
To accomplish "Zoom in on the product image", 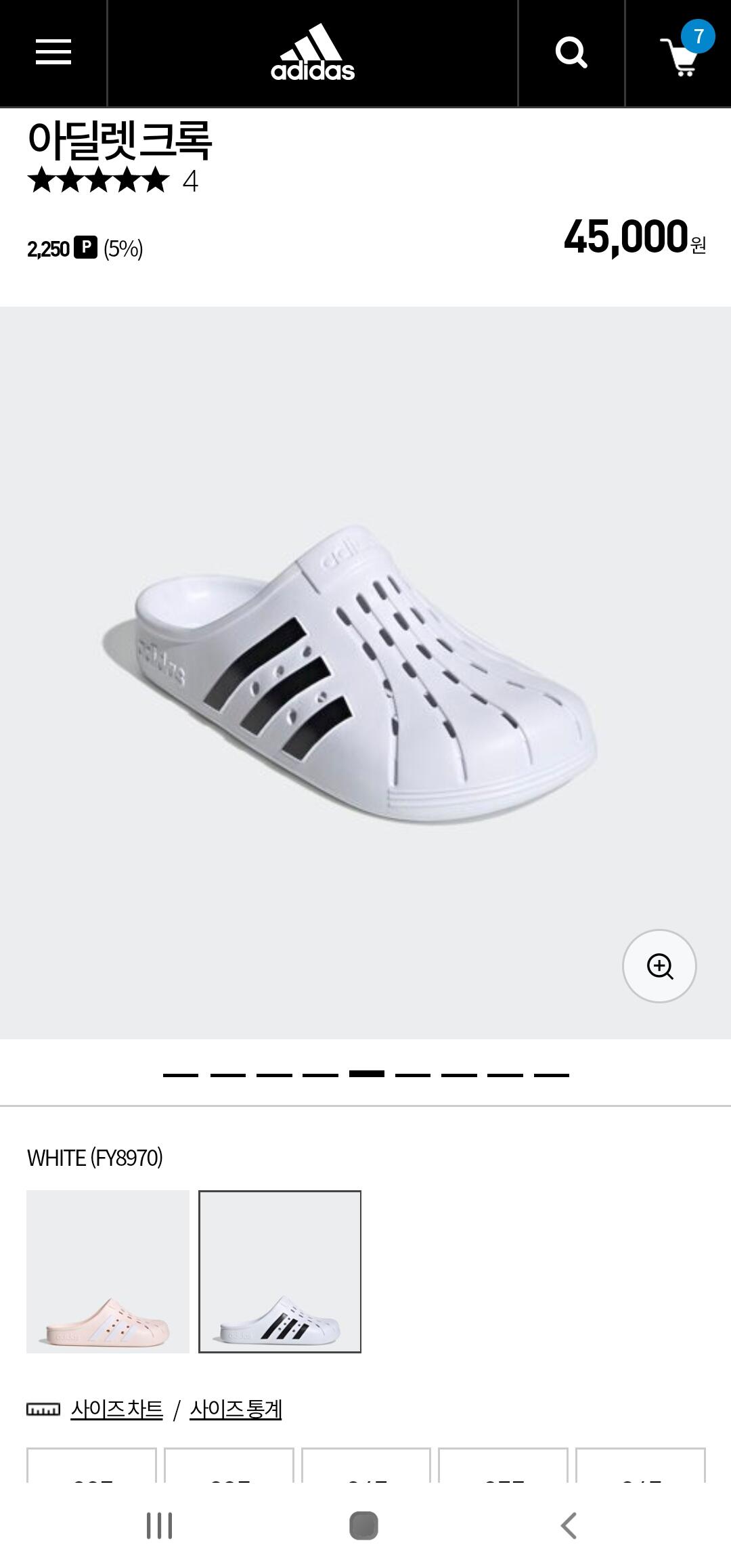I will (x=659, y=966).
